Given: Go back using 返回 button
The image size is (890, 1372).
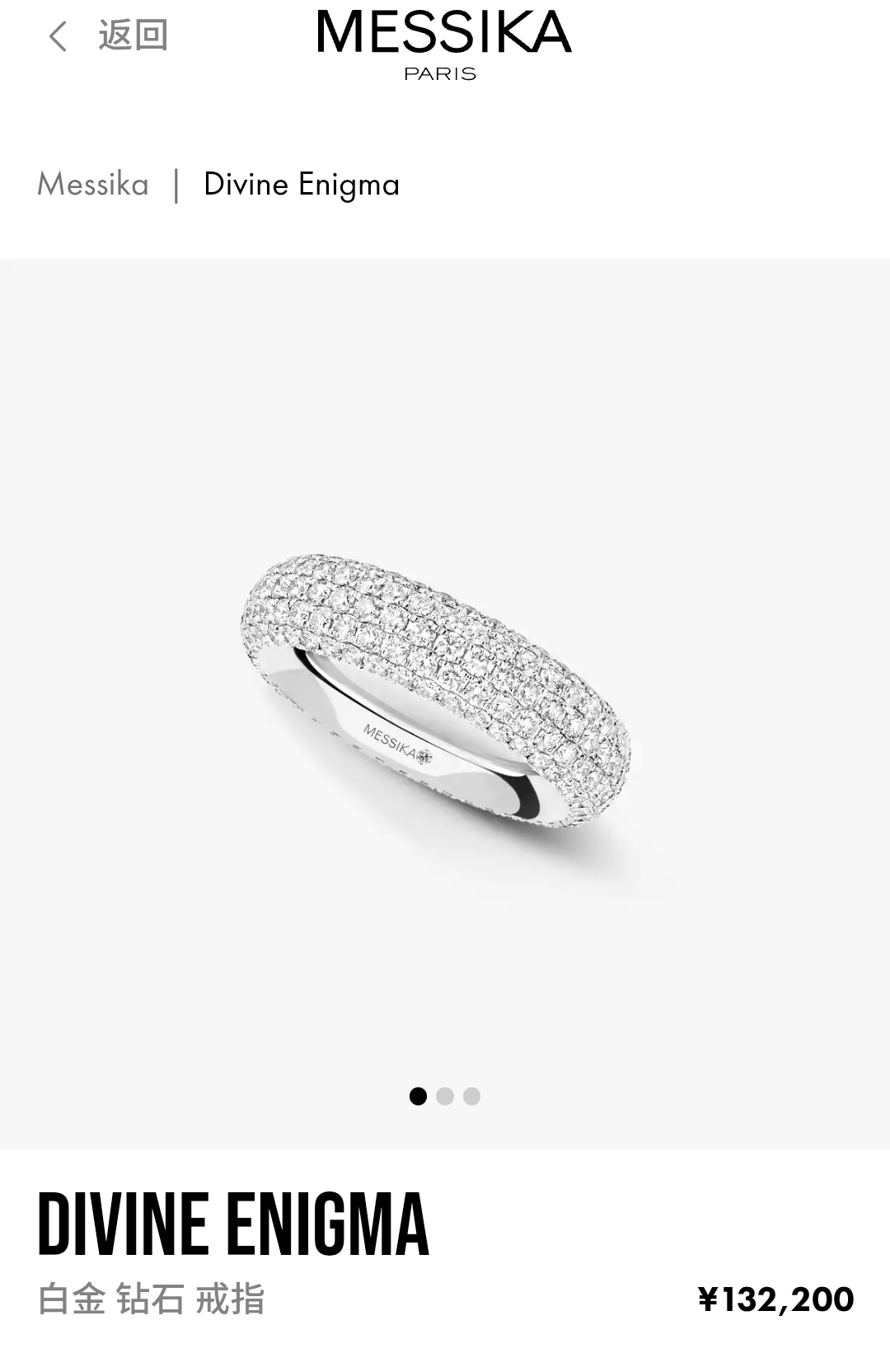Looking at the screenshot, I should coord(107,36).
